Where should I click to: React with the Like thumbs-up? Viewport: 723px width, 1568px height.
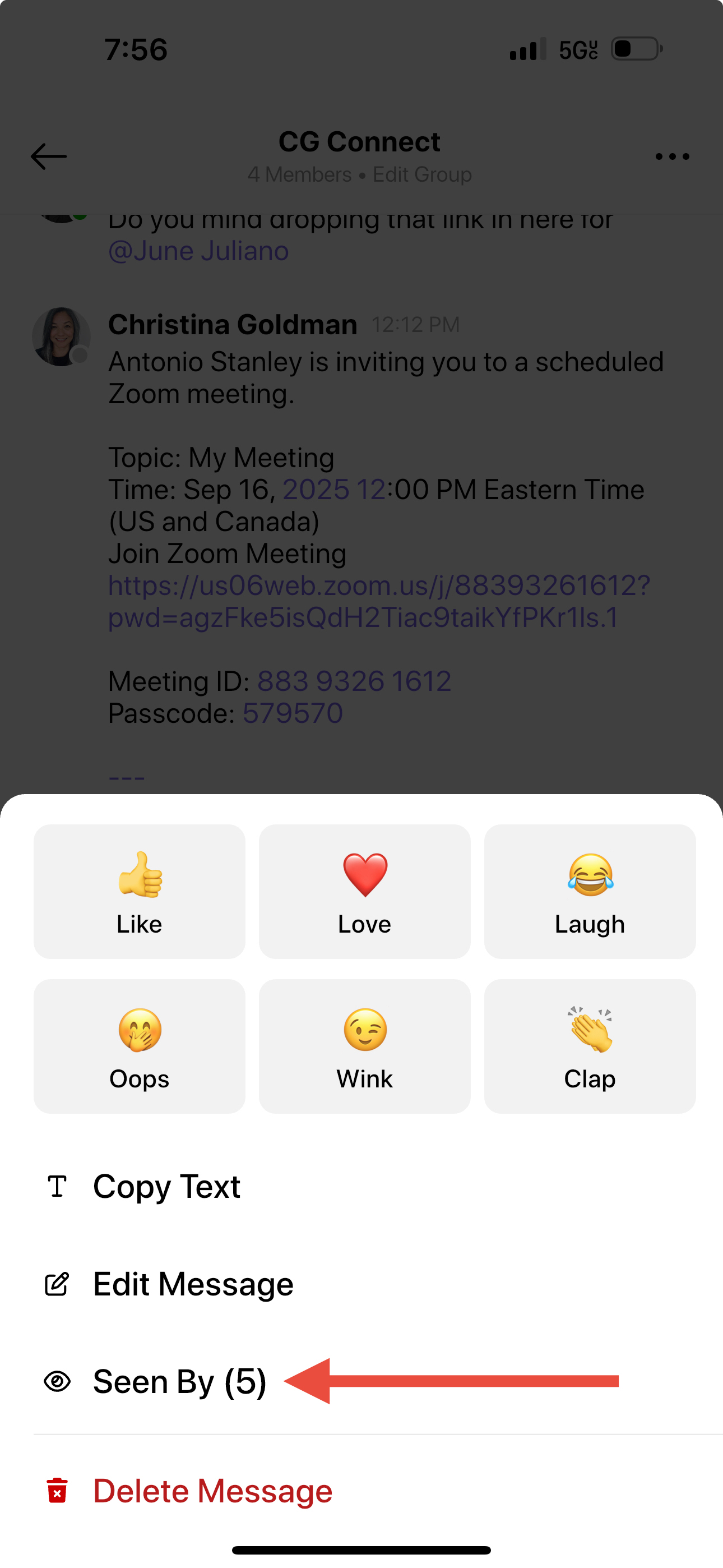(x=140, y=892)
